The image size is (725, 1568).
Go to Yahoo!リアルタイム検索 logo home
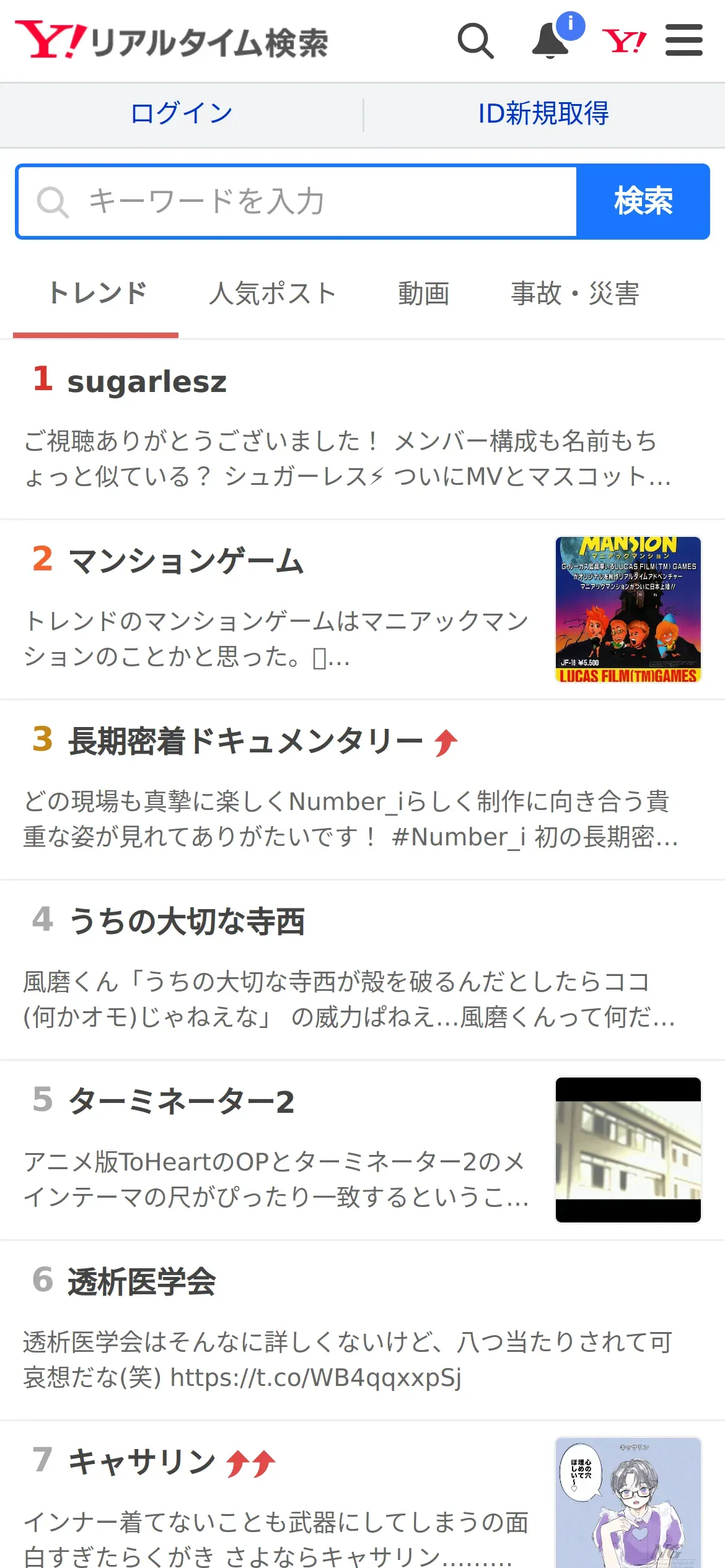point(172,41)
